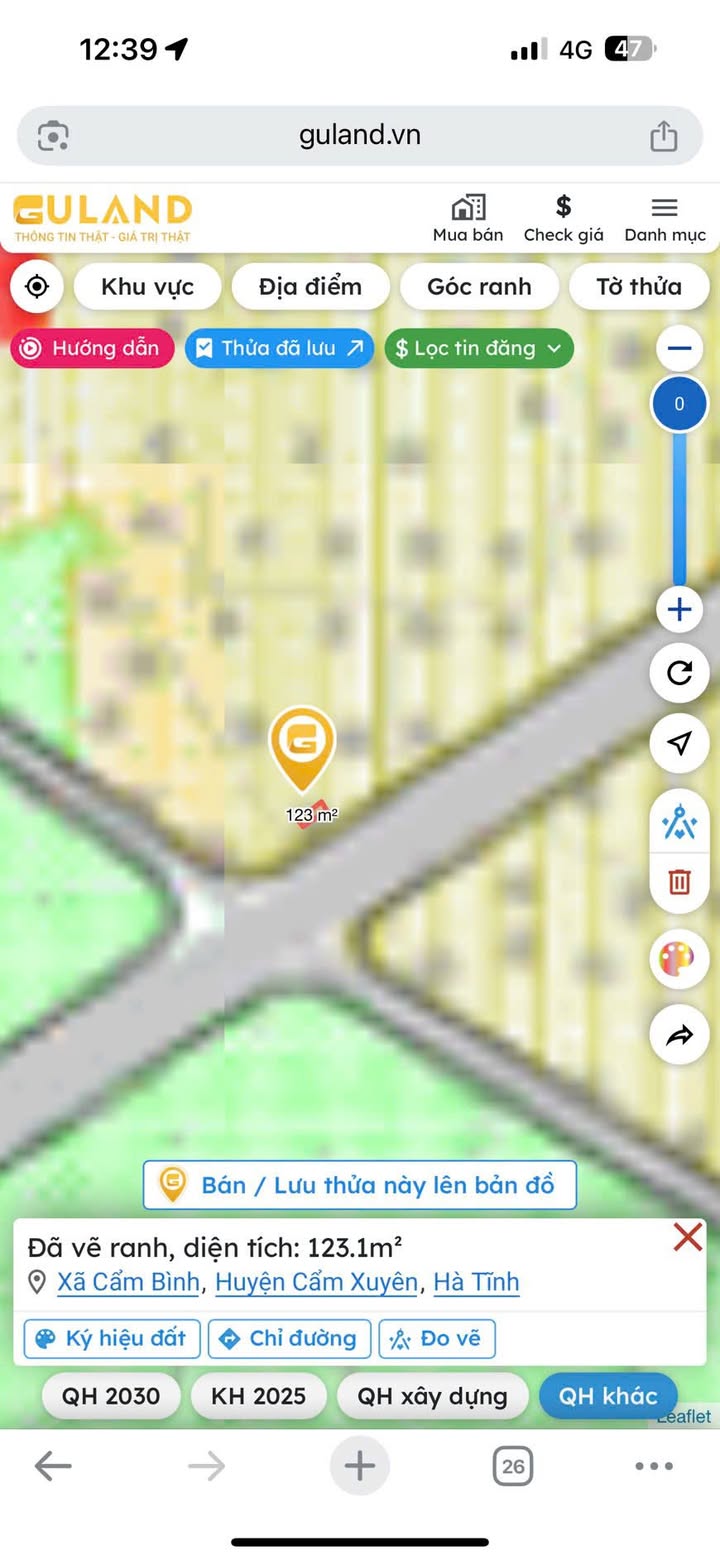View Thửa đã lưu saved plots

pyautogui.click(x=279, y=348)
